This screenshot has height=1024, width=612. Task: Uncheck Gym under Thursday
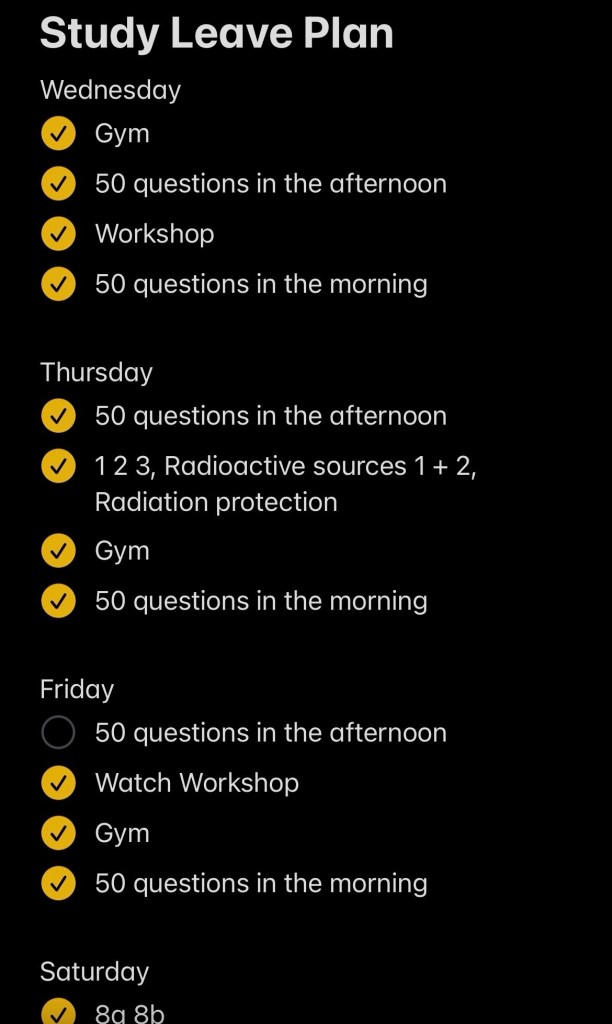pyautogui.click(x=58, y=551)
